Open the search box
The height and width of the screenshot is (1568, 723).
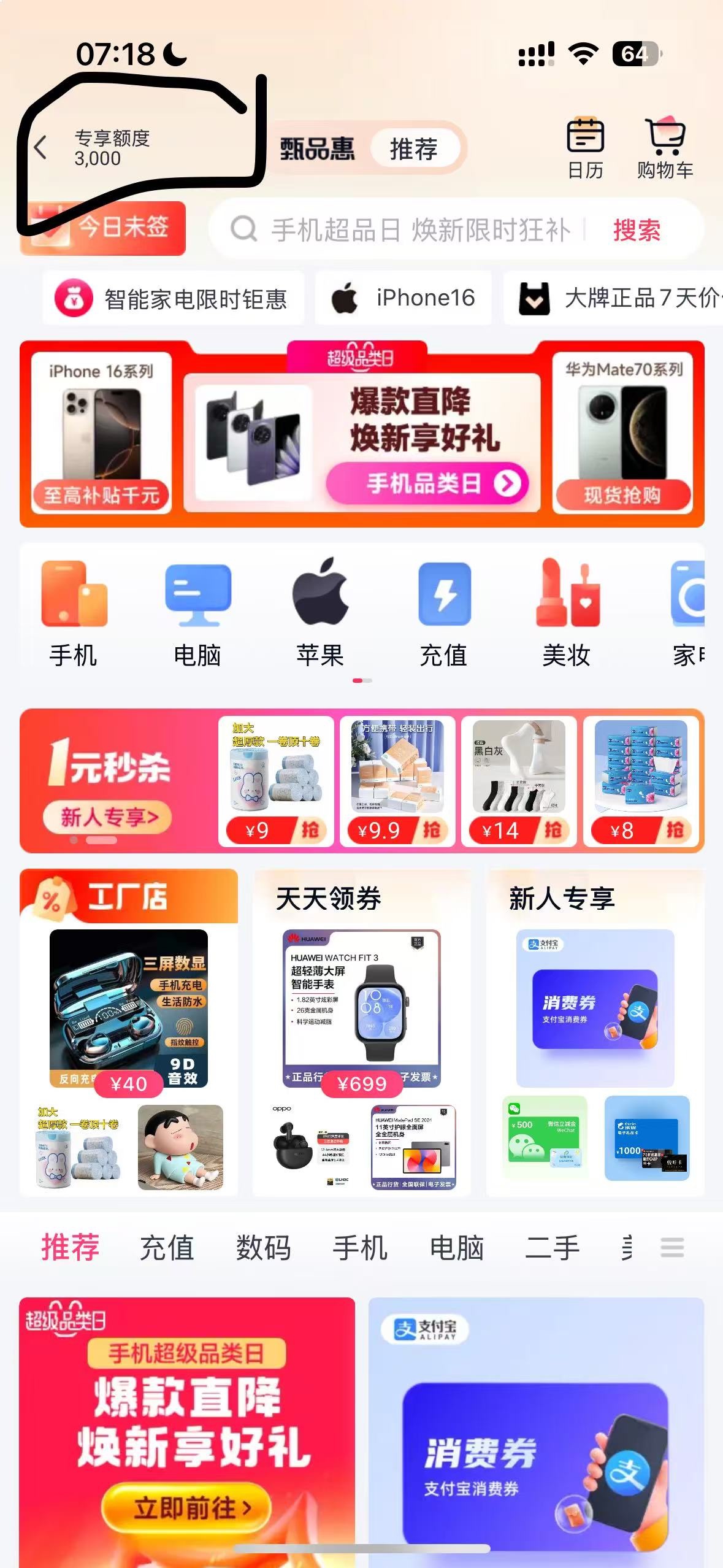click(x=405, y=230)
